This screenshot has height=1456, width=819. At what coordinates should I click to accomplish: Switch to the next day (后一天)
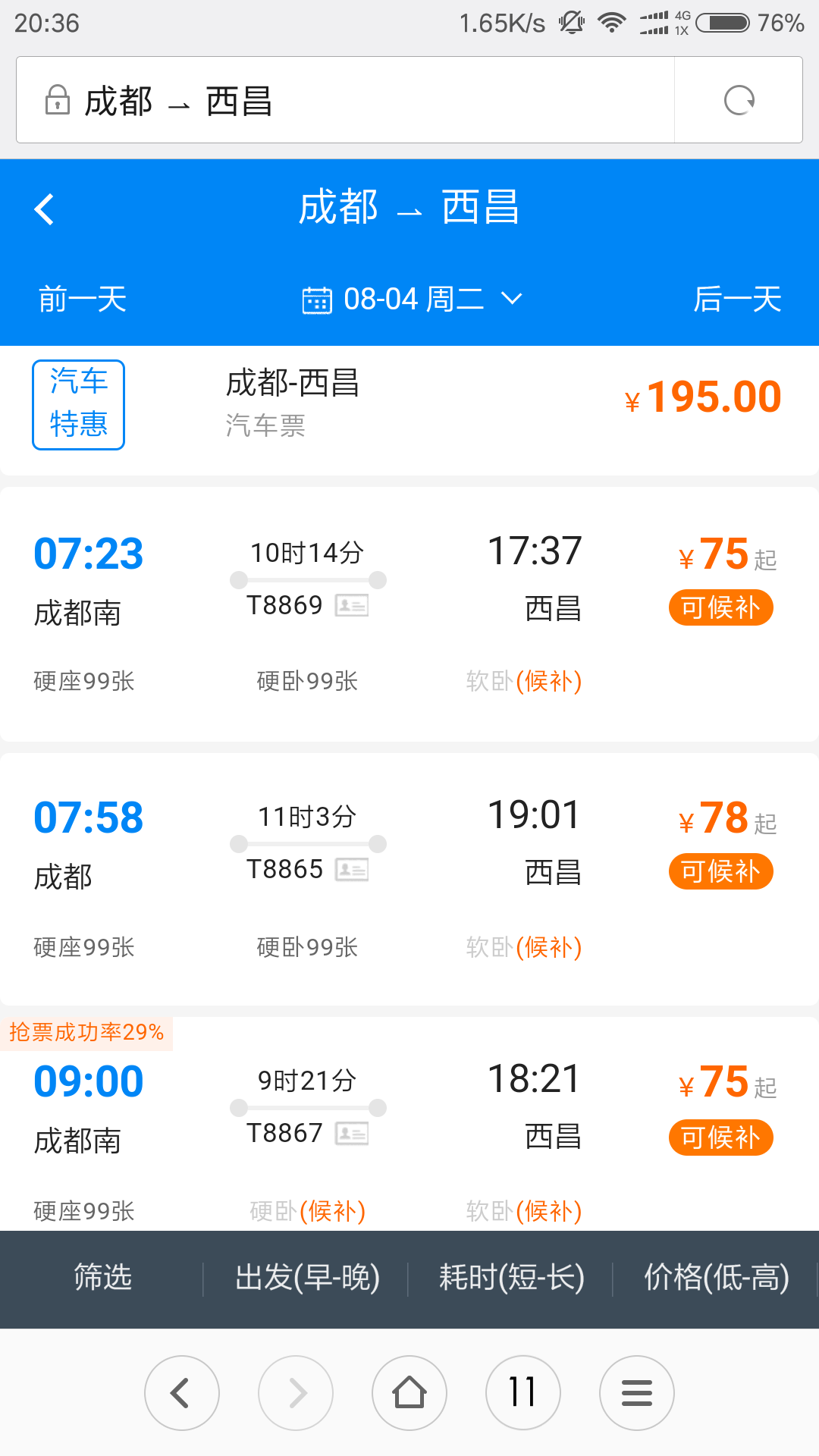point(737,299)
